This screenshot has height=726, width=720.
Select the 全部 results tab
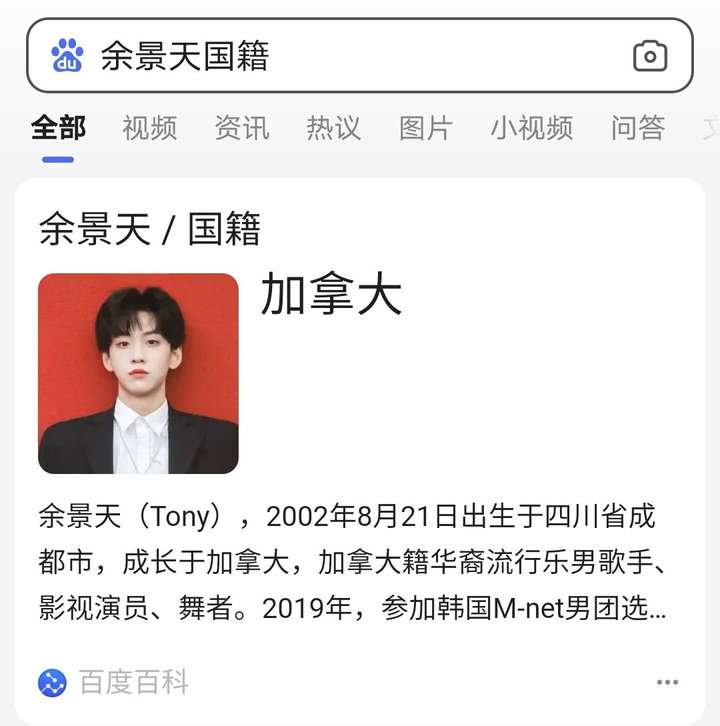[x=59, y=127]
